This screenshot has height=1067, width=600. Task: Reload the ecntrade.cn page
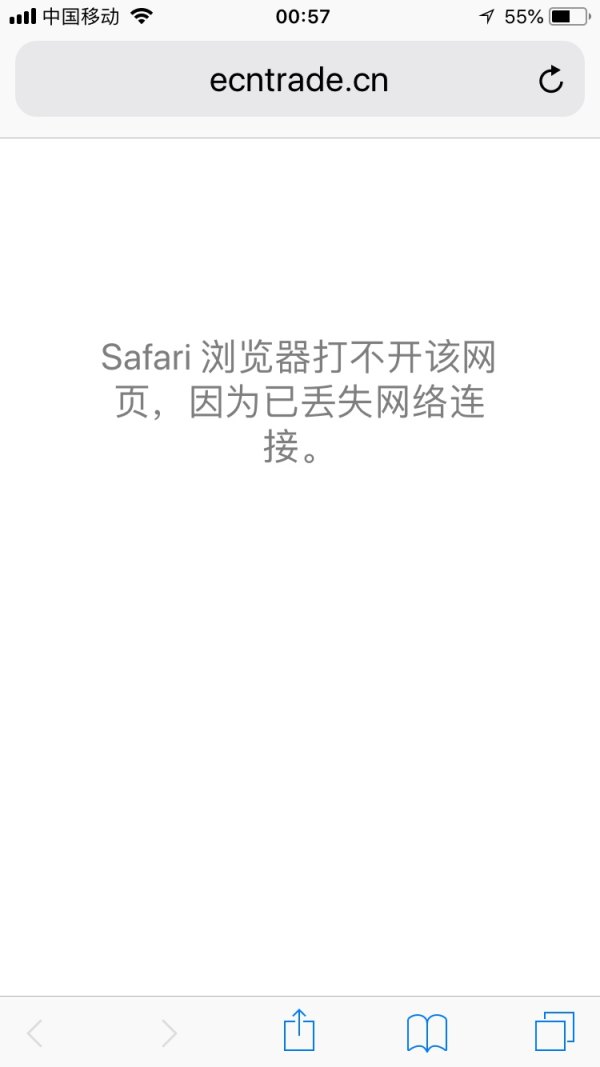click(x=551, y=80)
